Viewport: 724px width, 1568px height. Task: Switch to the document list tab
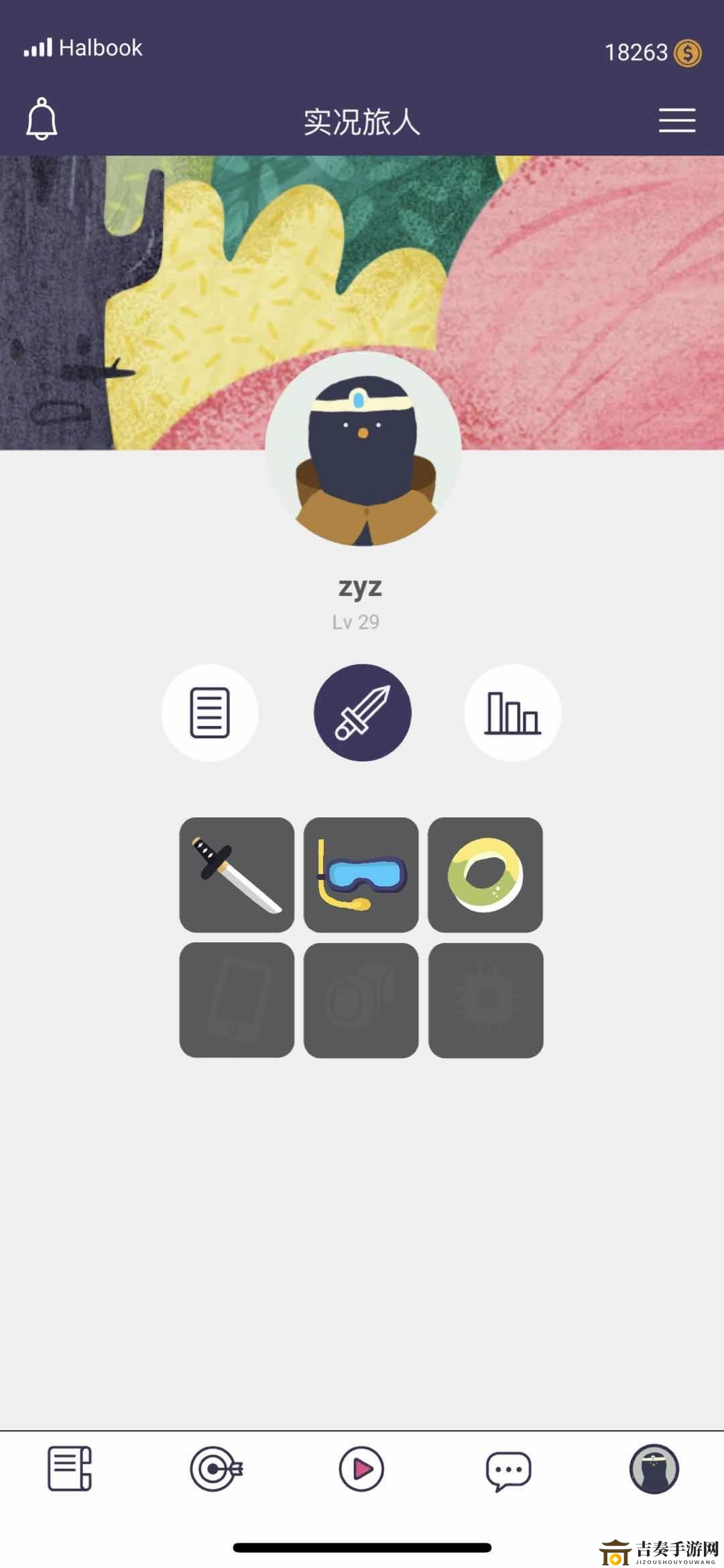[x=210, y=713]
